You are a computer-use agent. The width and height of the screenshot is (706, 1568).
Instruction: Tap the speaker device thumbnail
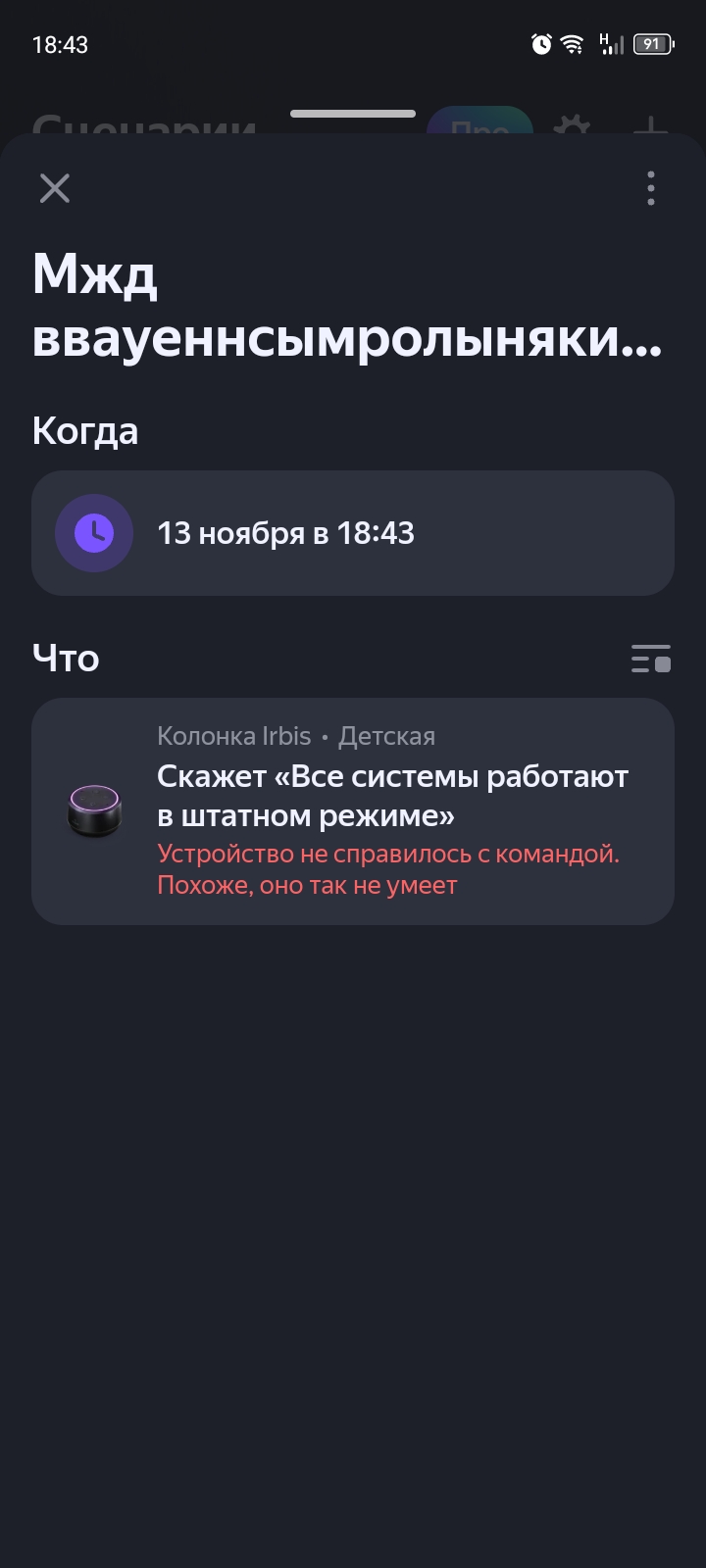(95, 810)
